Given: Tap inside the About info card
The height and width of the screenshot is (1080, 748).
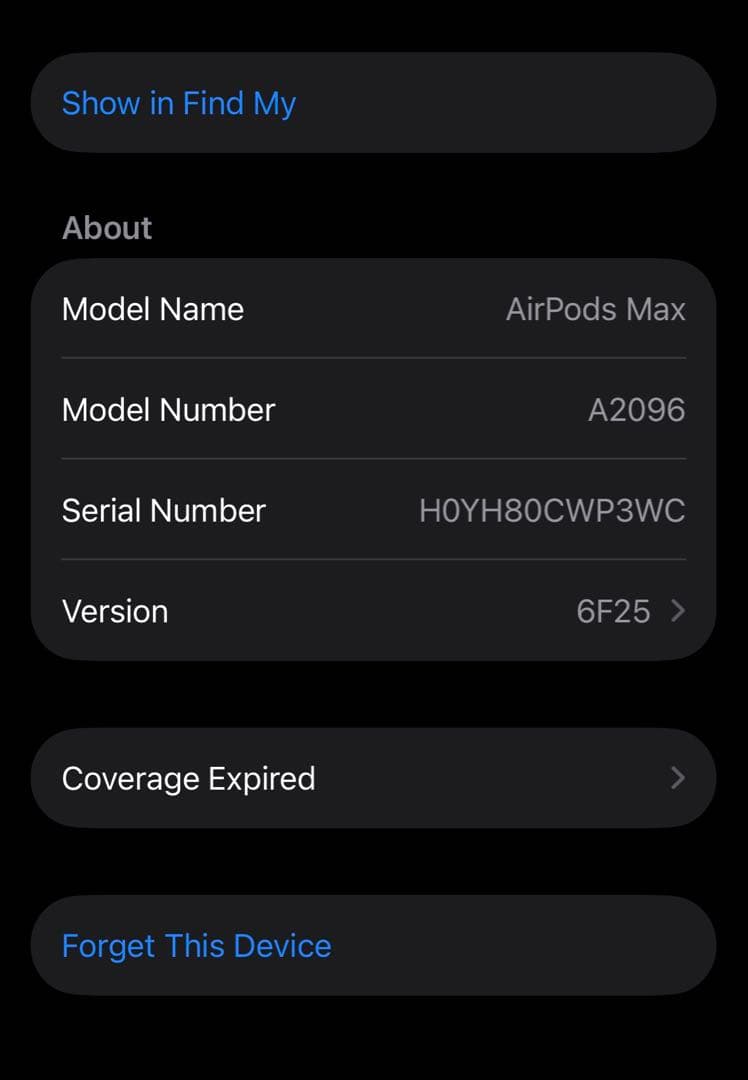Looking at the screenshot, I should (x=373, y=460).
